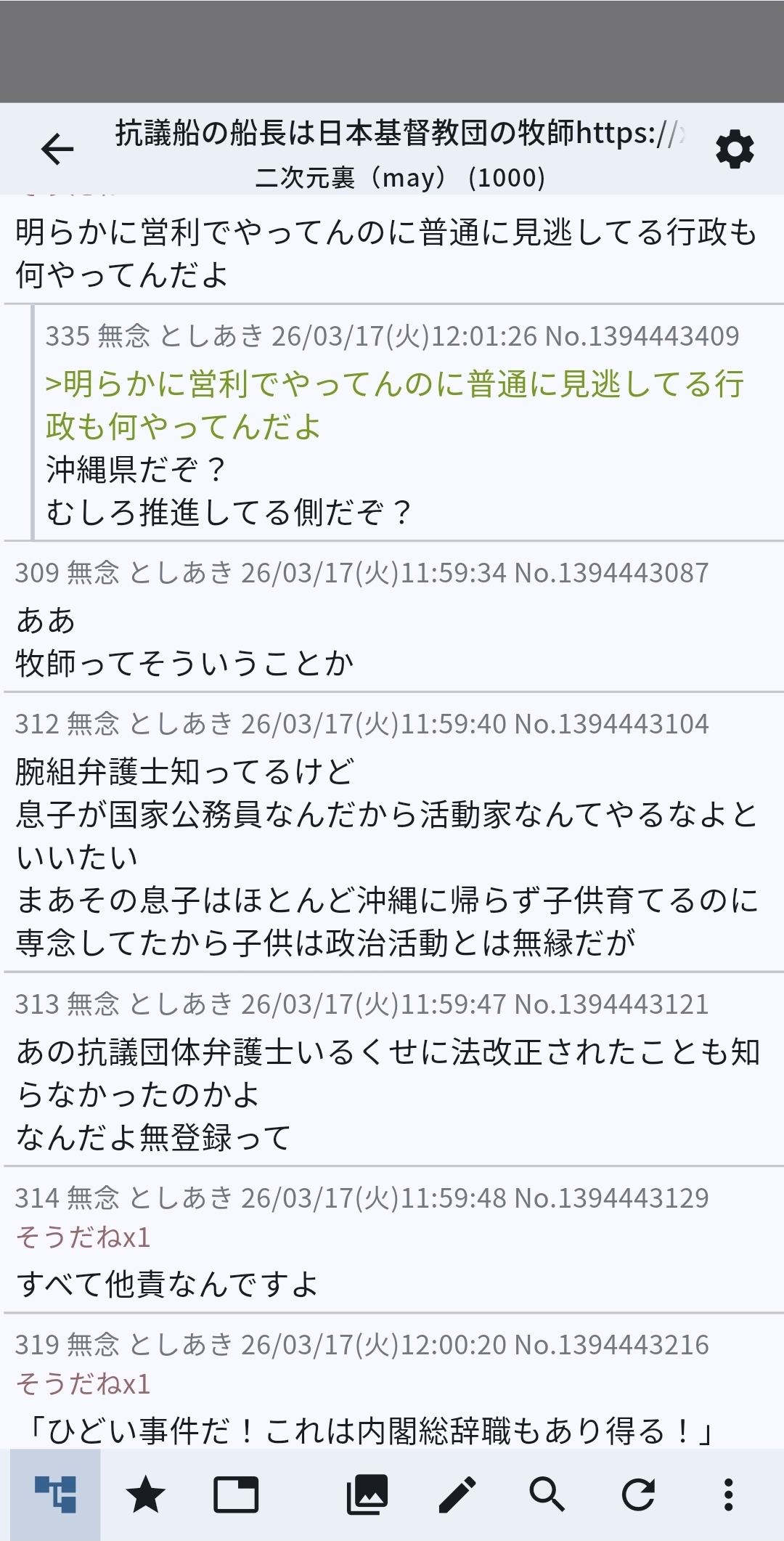Open the tabs window icon
This screenshot has height=1541, width=784.
pos(236,1495)
